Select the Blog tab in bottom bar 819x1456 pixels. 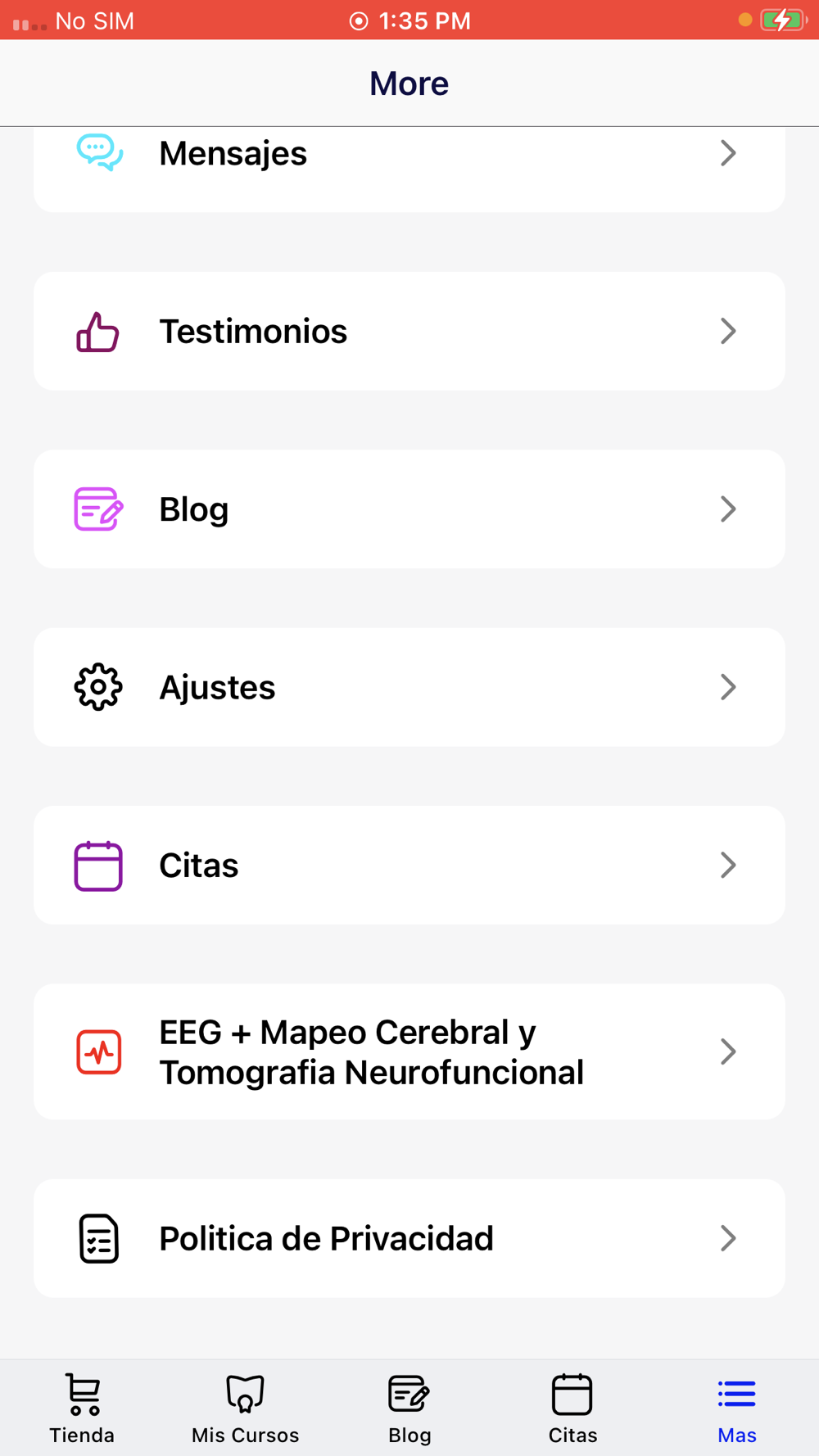pyautogui.click(x=409, y=1409)
